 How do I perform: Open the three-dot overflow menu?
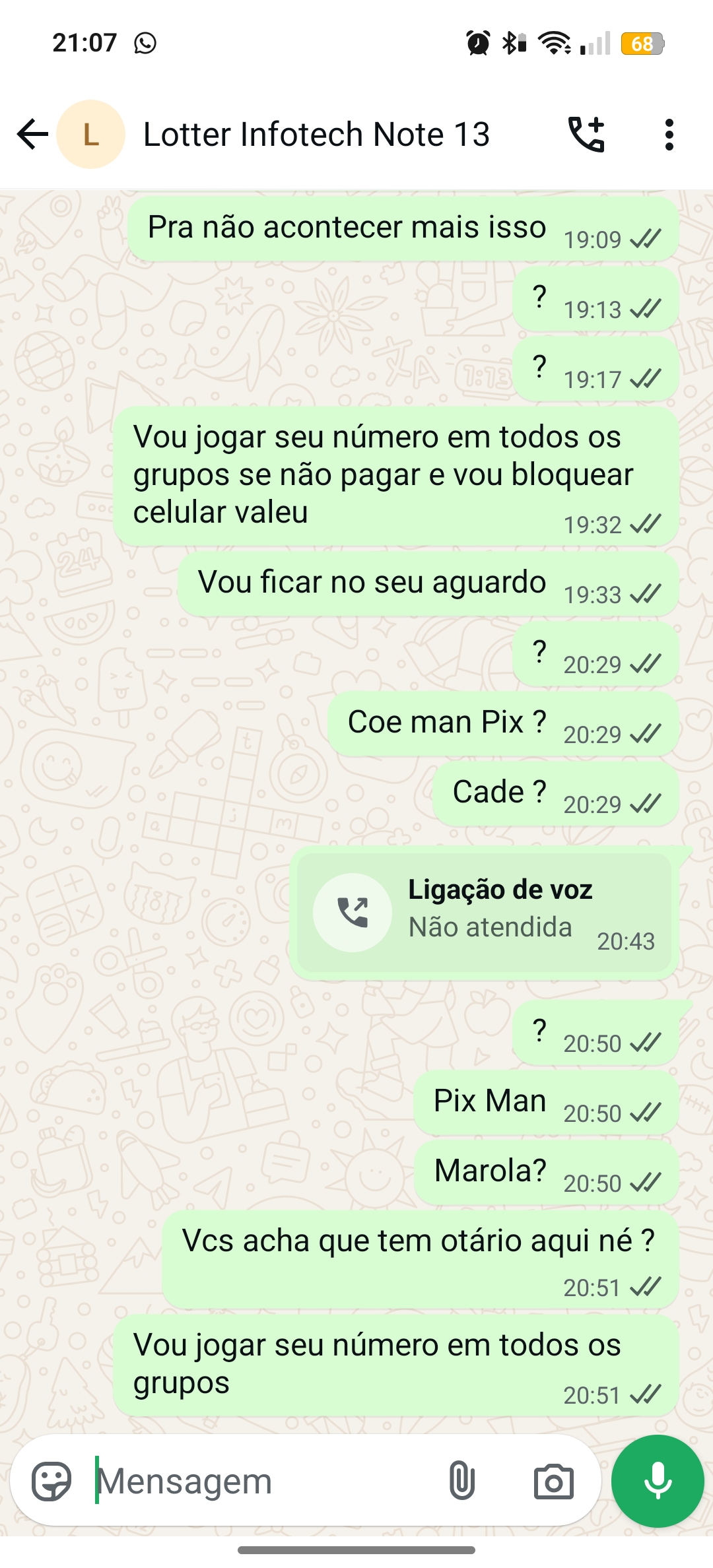point(669,135)
